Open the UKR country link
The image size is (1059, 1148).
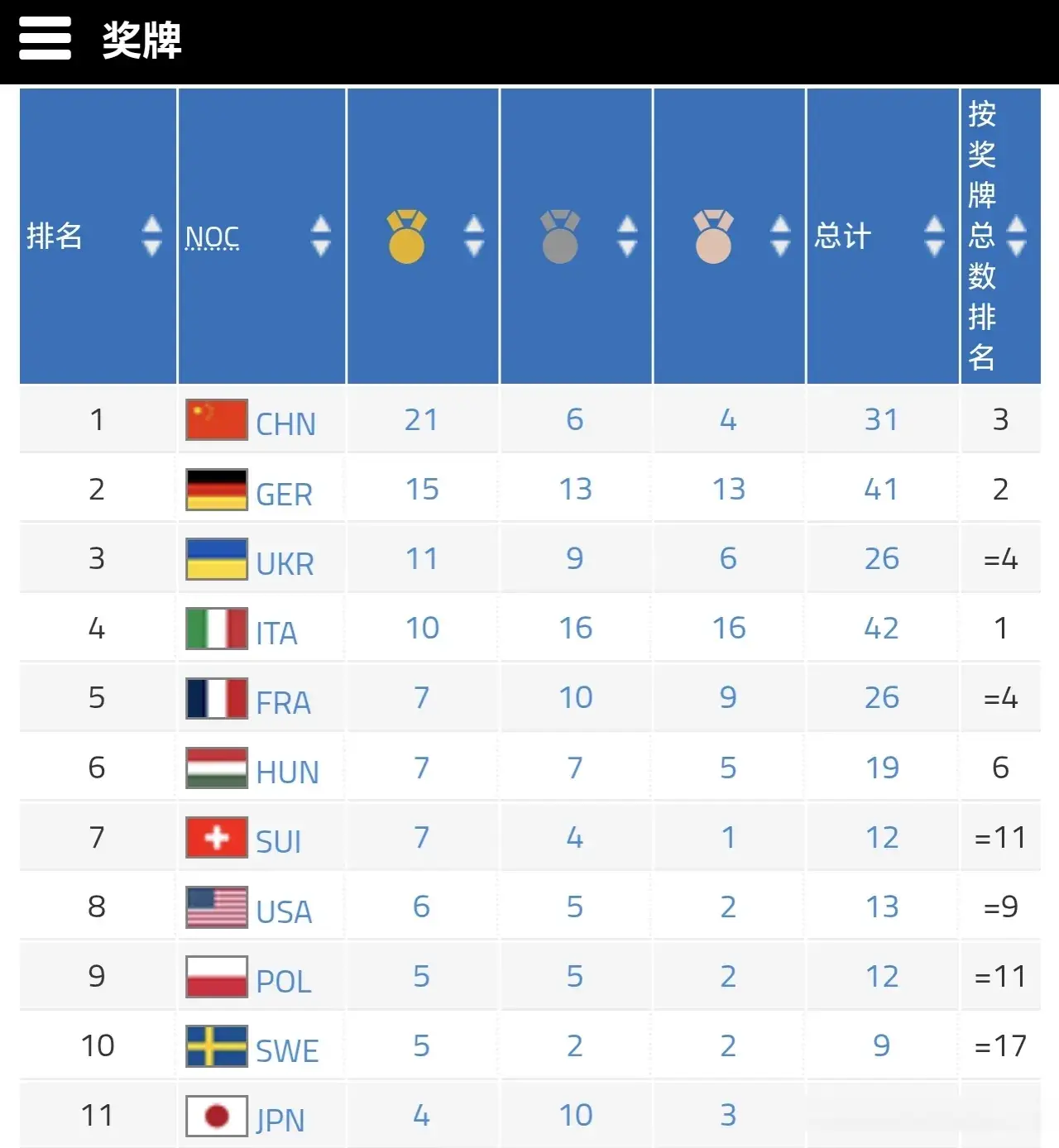pyautogui.click(x=285, y=563)
